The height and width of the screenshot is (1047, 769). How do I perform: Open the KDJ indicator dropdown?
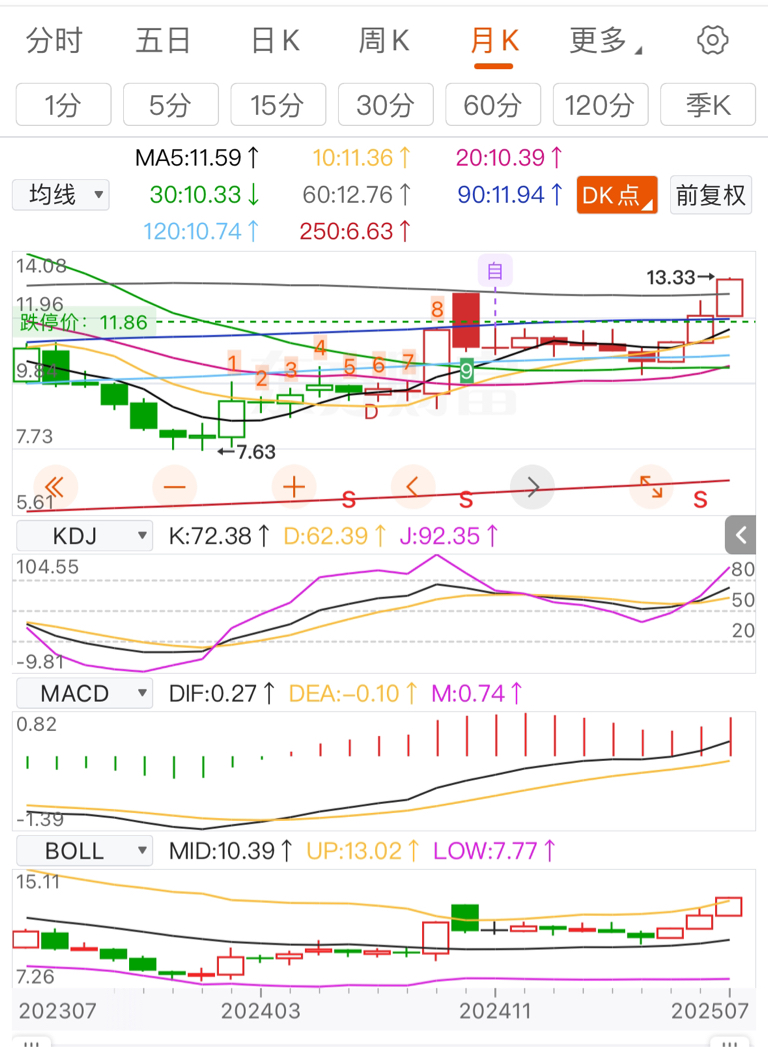(84, 537)
